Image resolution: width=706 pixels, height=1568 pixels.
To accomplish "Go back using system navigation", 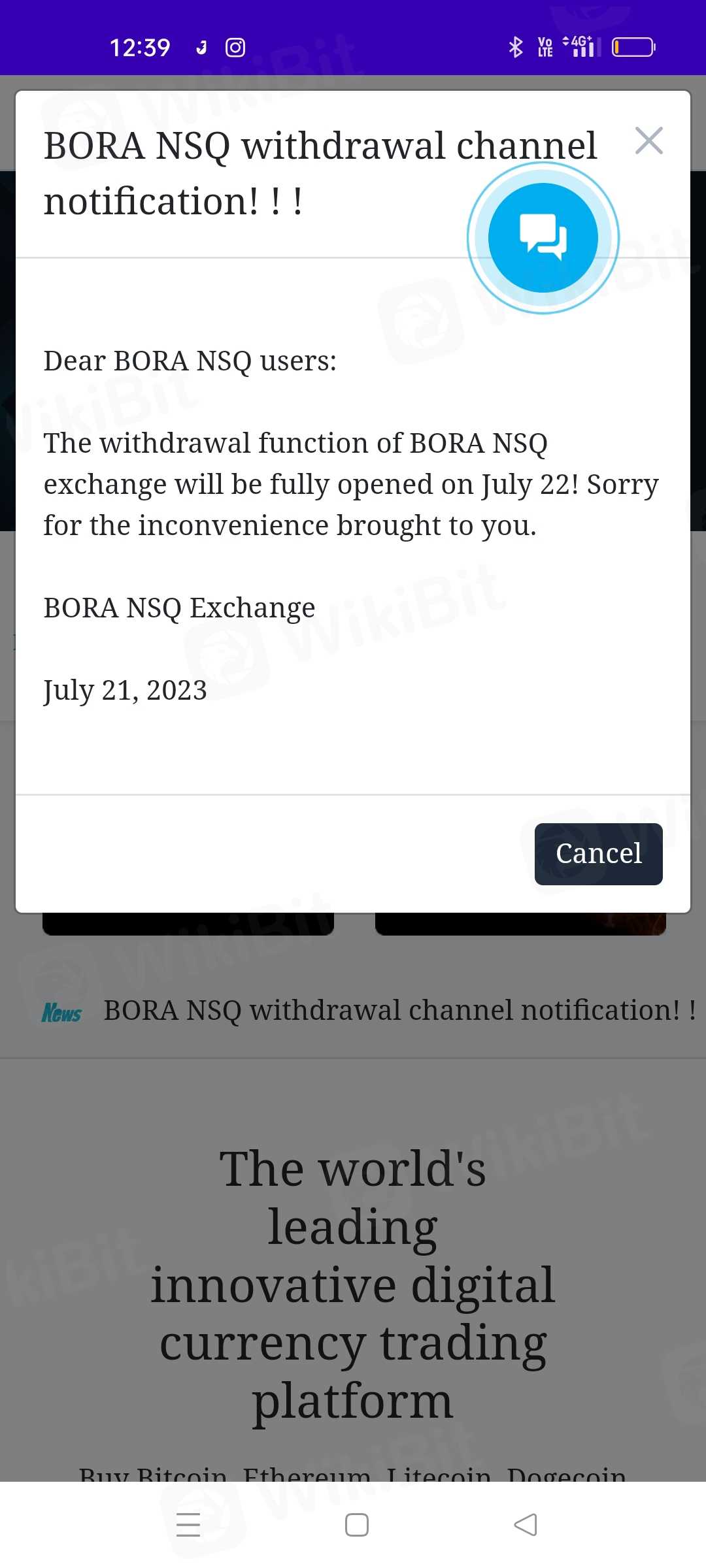I will tap(526, 1525).
